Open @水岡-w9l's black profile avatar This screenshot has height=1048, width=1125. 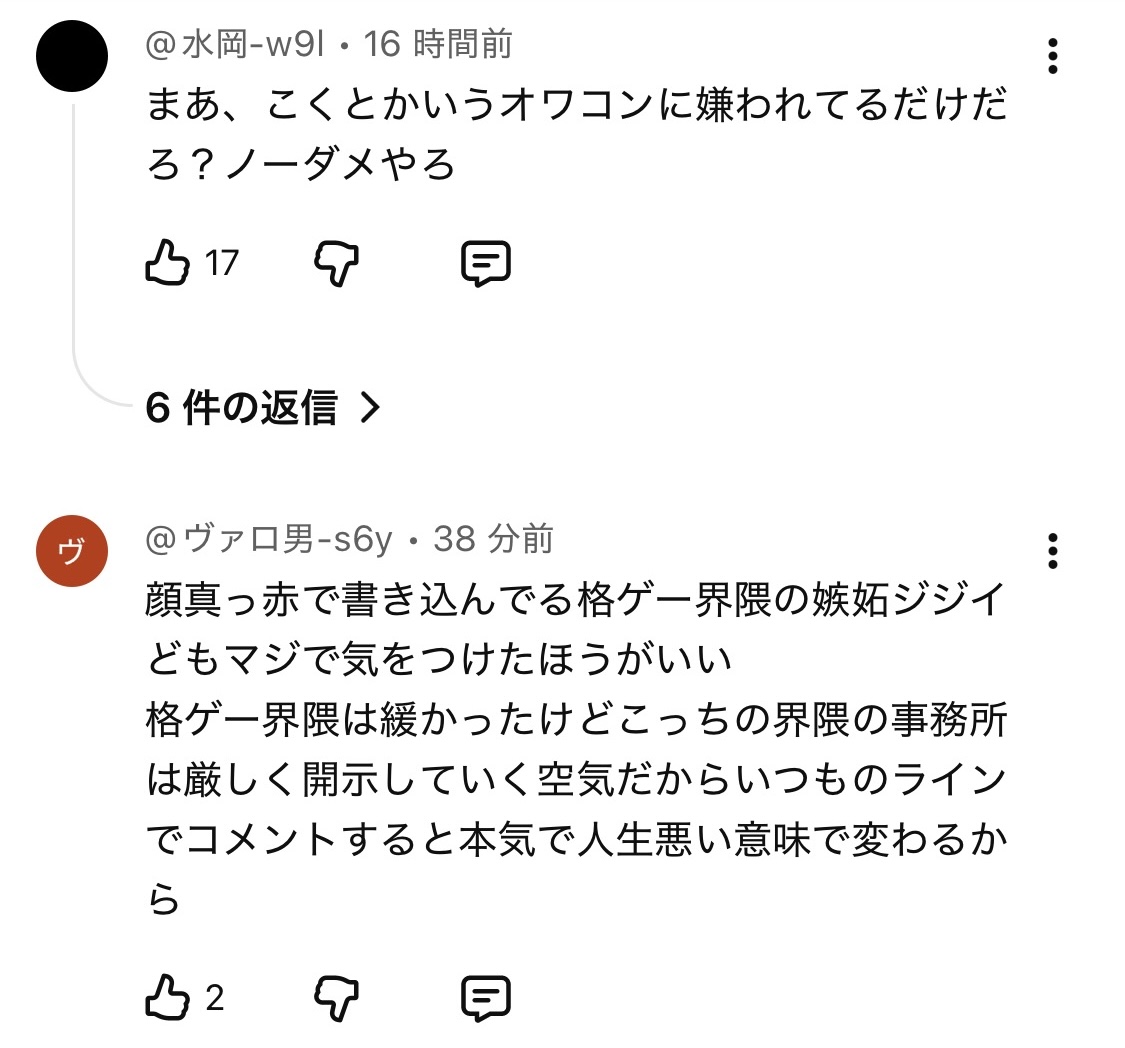coord(72,56)
